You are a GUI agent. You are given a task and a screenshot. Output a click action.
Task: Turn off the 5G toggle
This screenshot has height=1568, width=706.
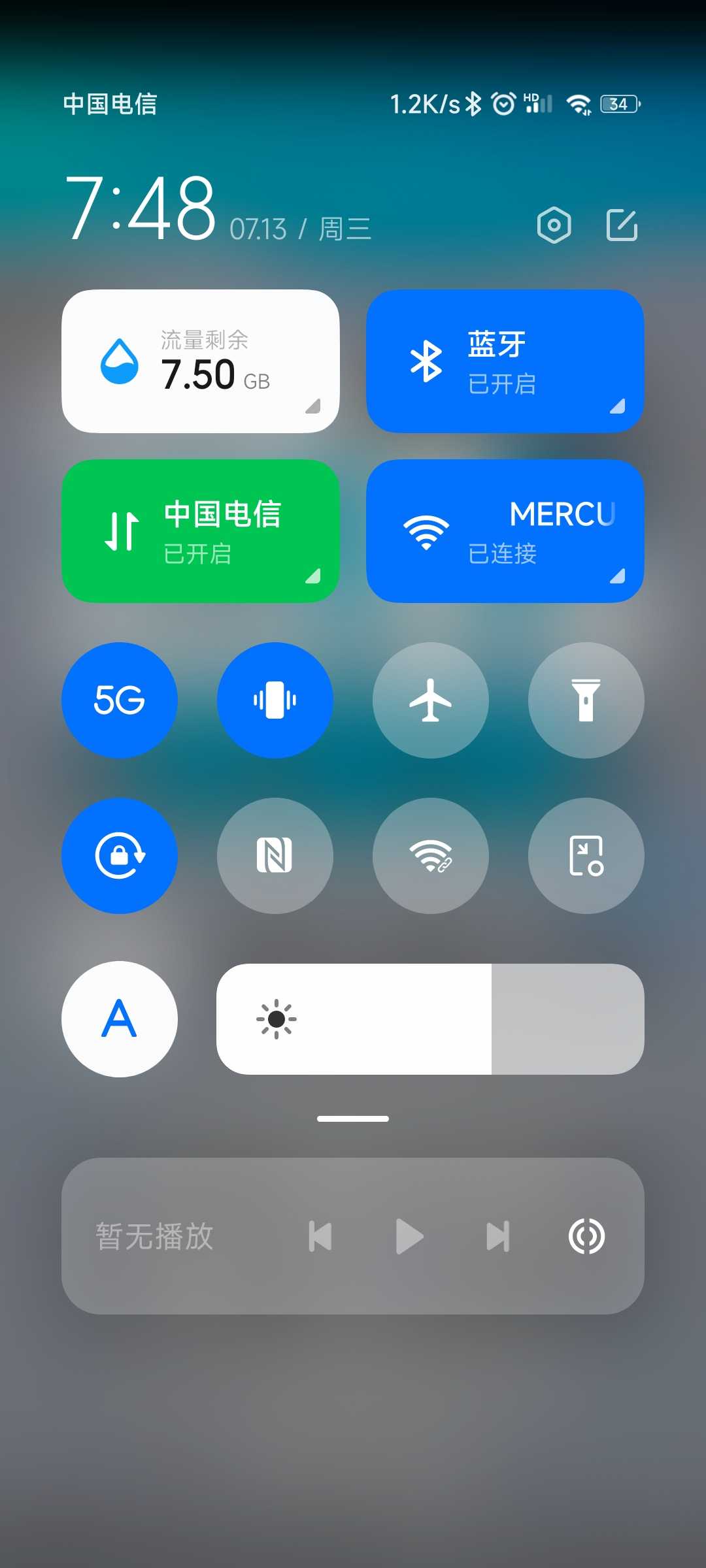120,700
